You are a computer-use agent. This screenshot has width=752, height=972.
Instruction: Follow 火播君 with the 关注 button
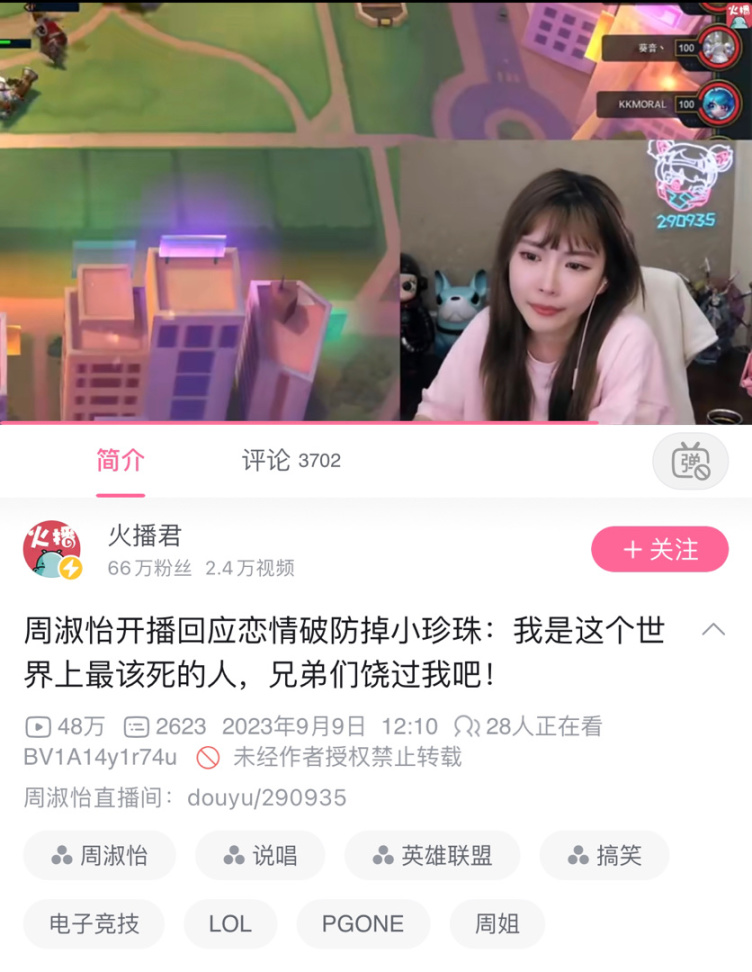tap(660, 549)
